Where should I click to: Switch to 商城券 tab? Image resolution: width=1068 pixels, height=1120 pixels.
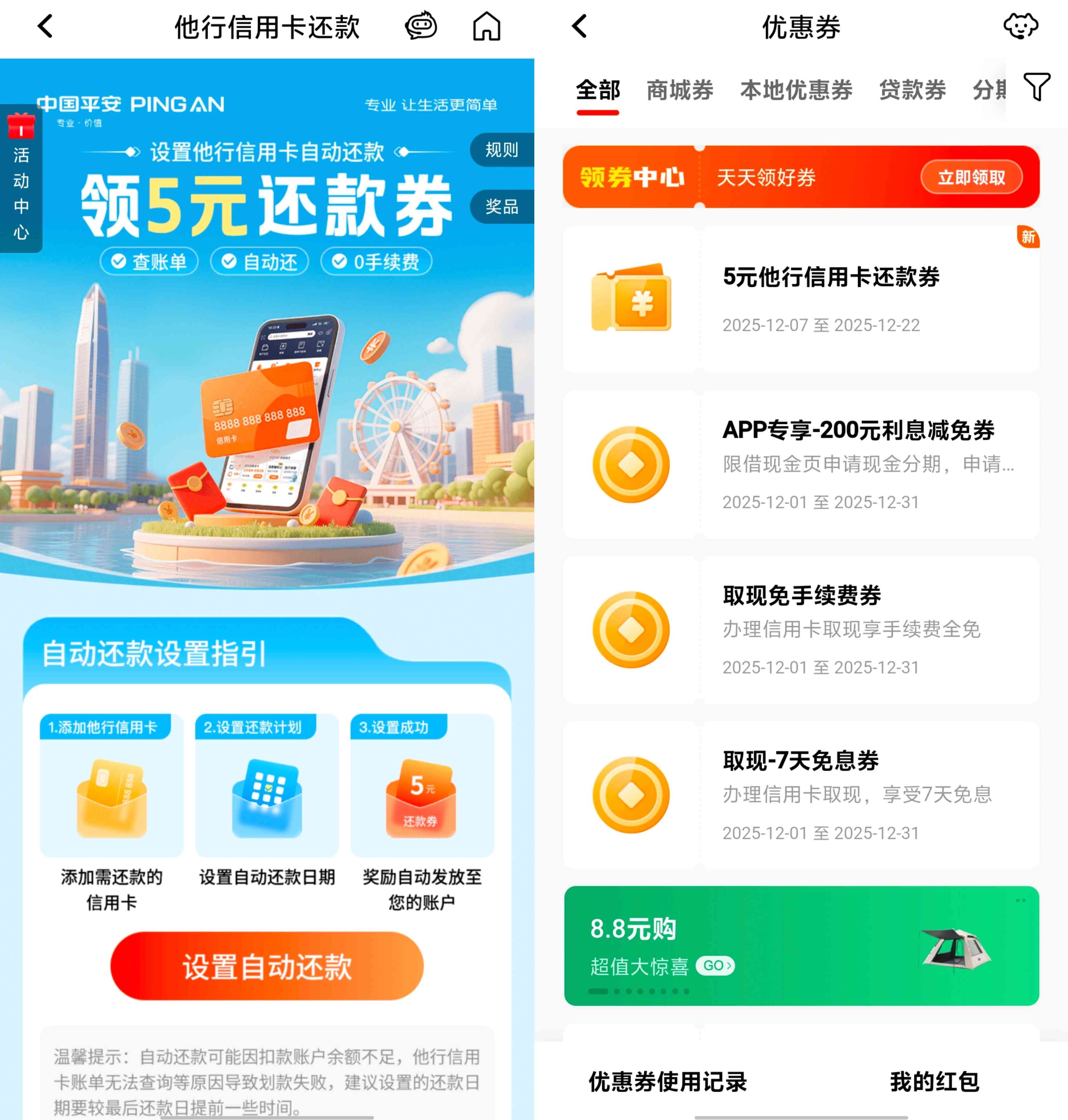tap(680, 90)
